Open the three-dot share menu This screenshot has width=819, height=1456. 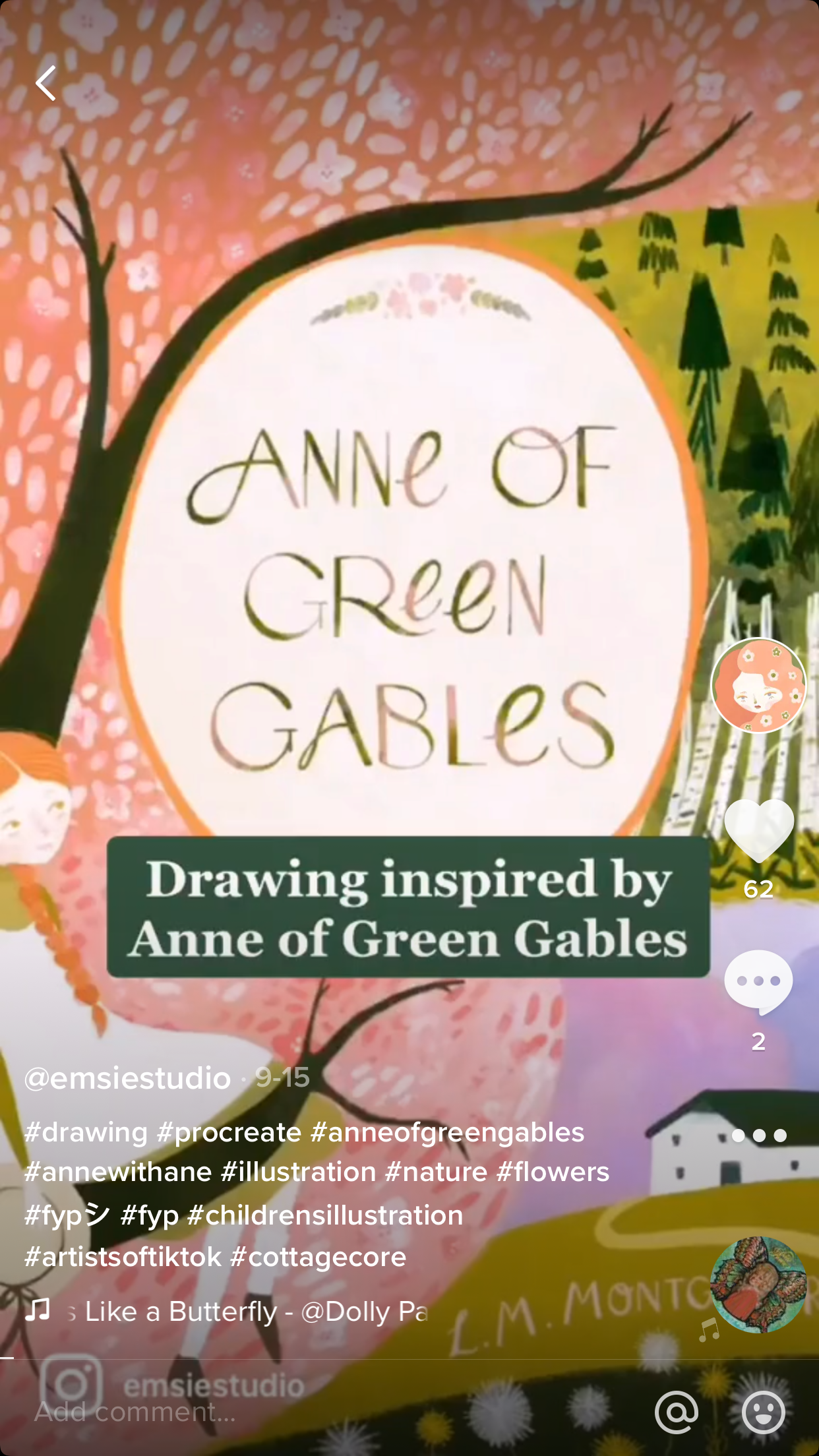click(x=758, y=1136)
